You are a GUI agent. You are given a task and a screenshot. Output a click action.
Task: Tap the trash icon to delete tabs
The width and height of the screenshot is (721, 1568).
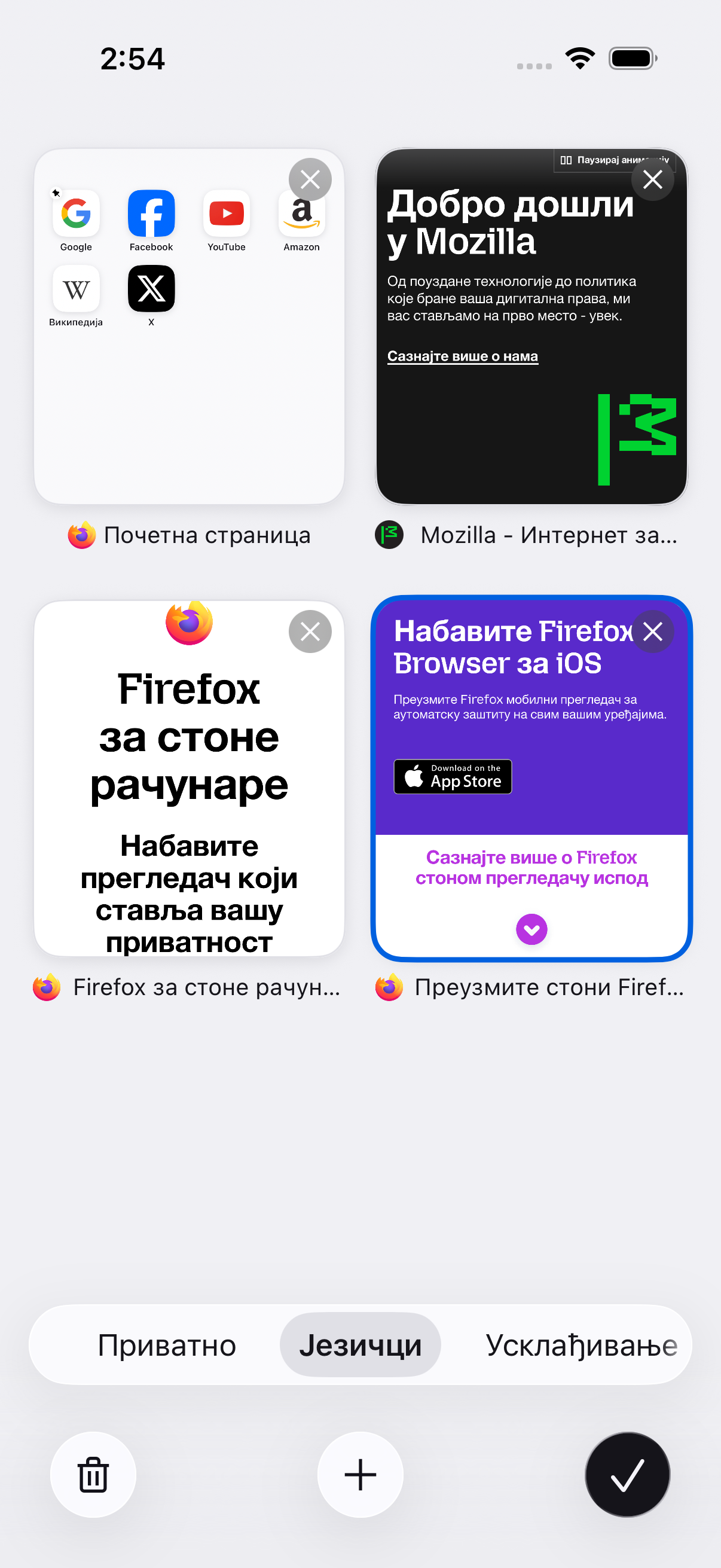point(93,1474)
